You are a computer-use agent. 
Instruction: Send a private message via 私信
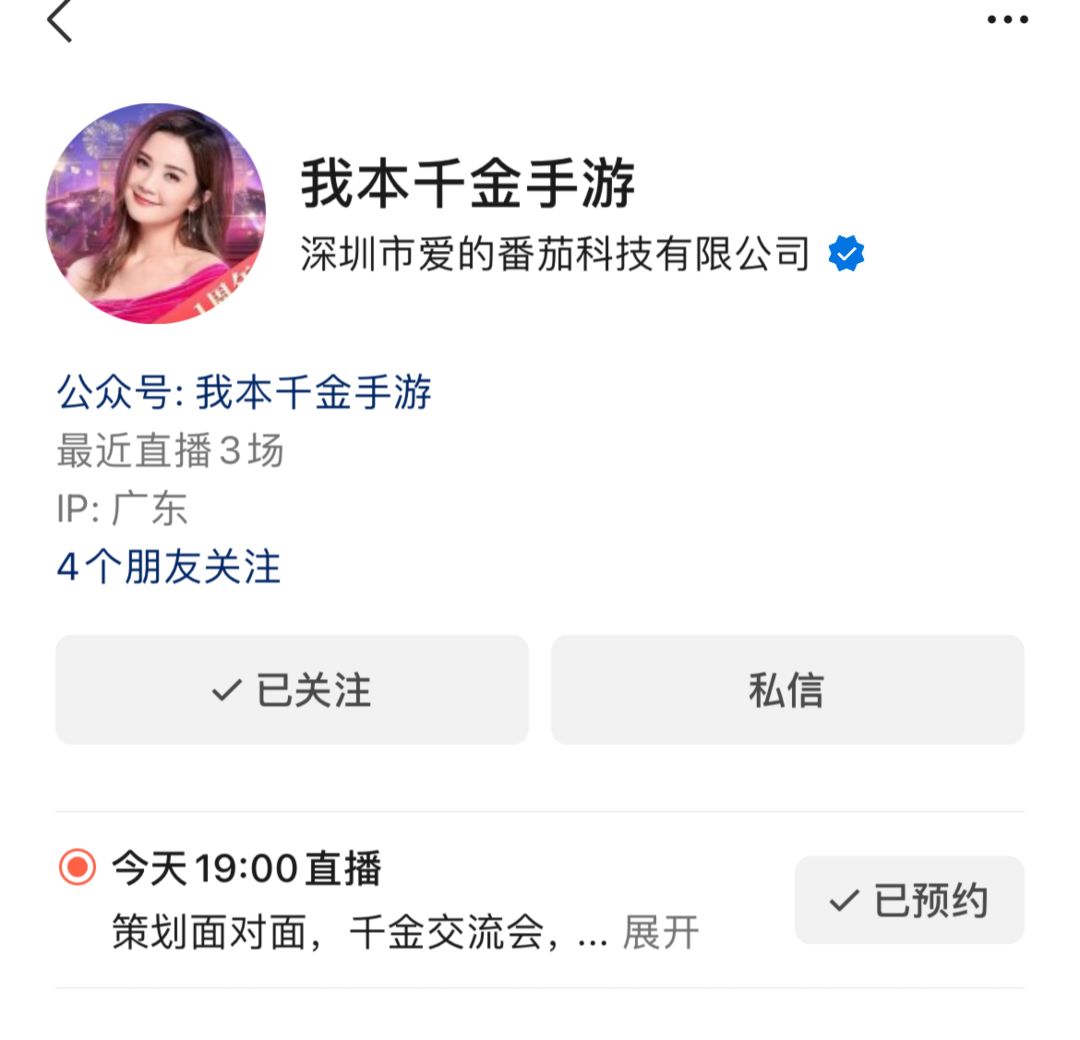[x=787, y=690]
